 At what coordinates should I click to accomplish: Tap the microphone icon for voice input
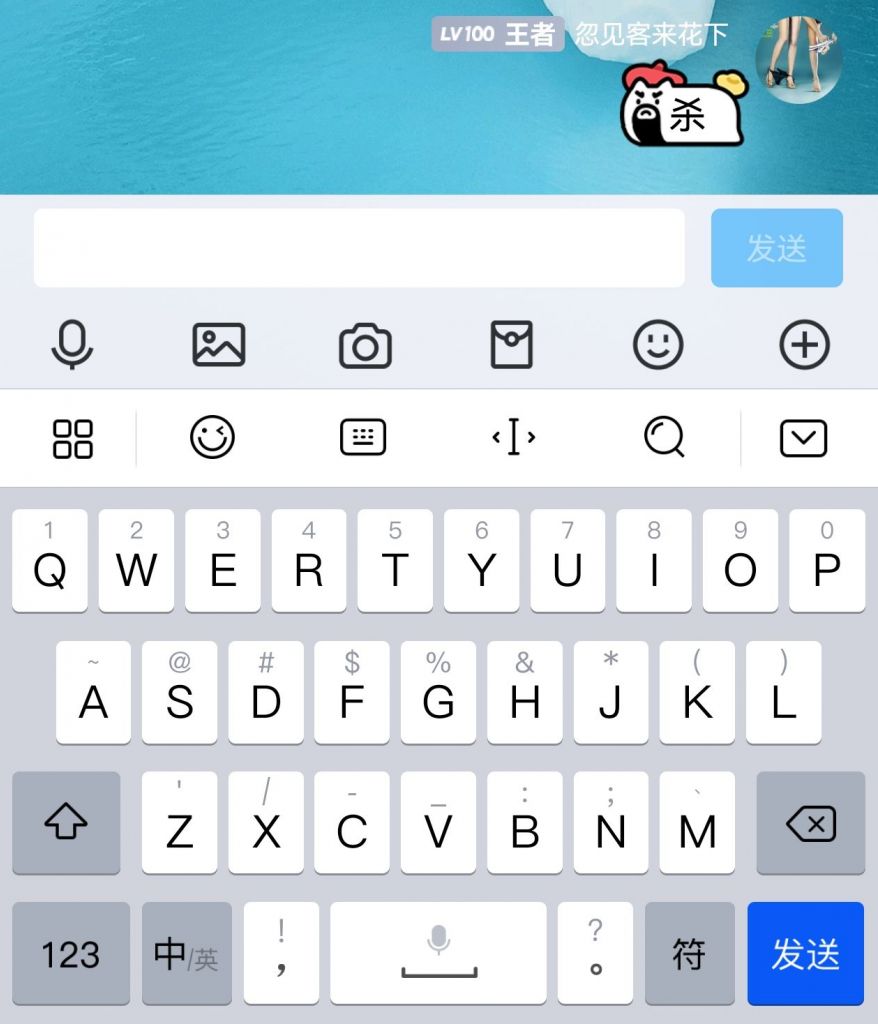[71, 344]
